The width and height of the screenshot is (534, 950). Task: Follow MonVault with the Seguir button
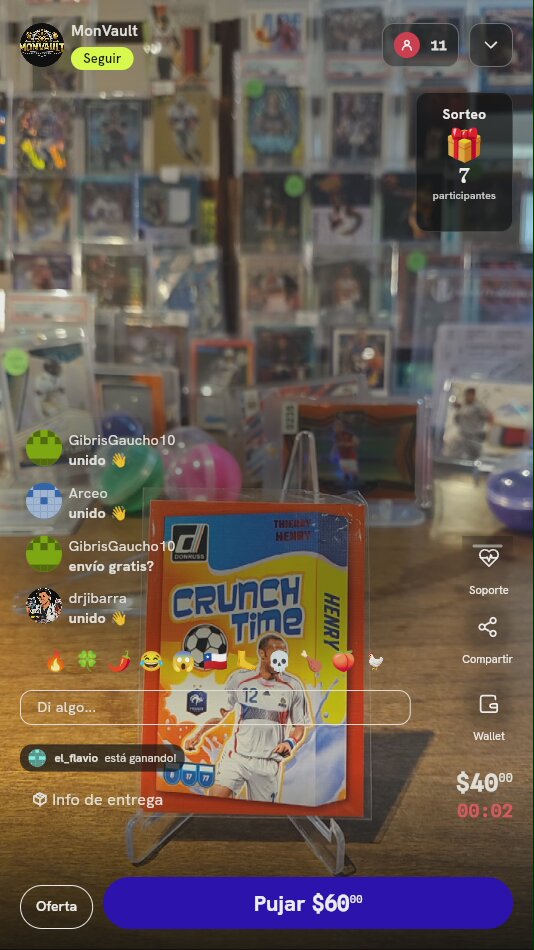click(102, 59)
